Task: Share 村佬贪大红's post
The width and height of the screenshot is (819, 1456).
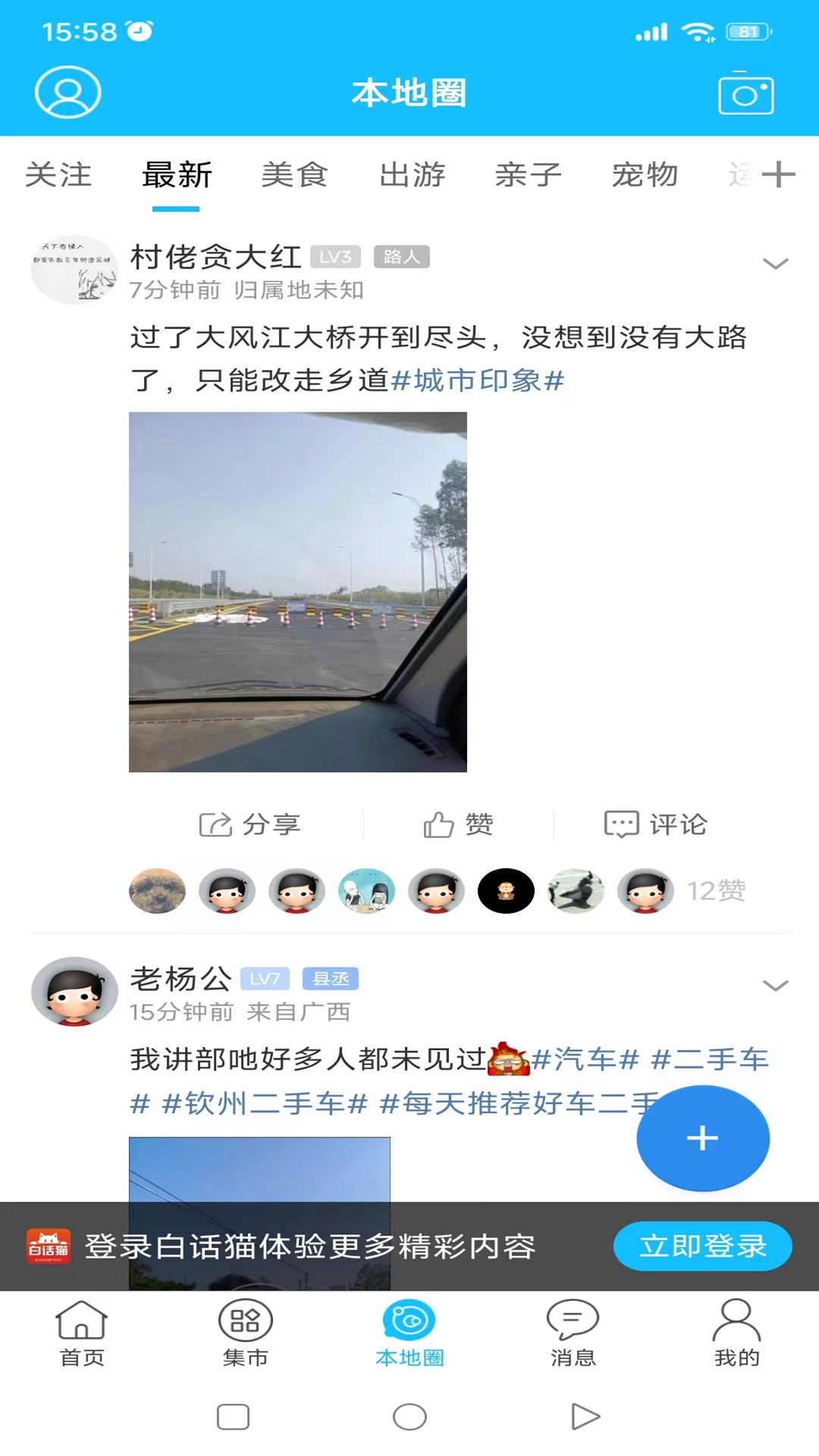Action: point(250,824)
